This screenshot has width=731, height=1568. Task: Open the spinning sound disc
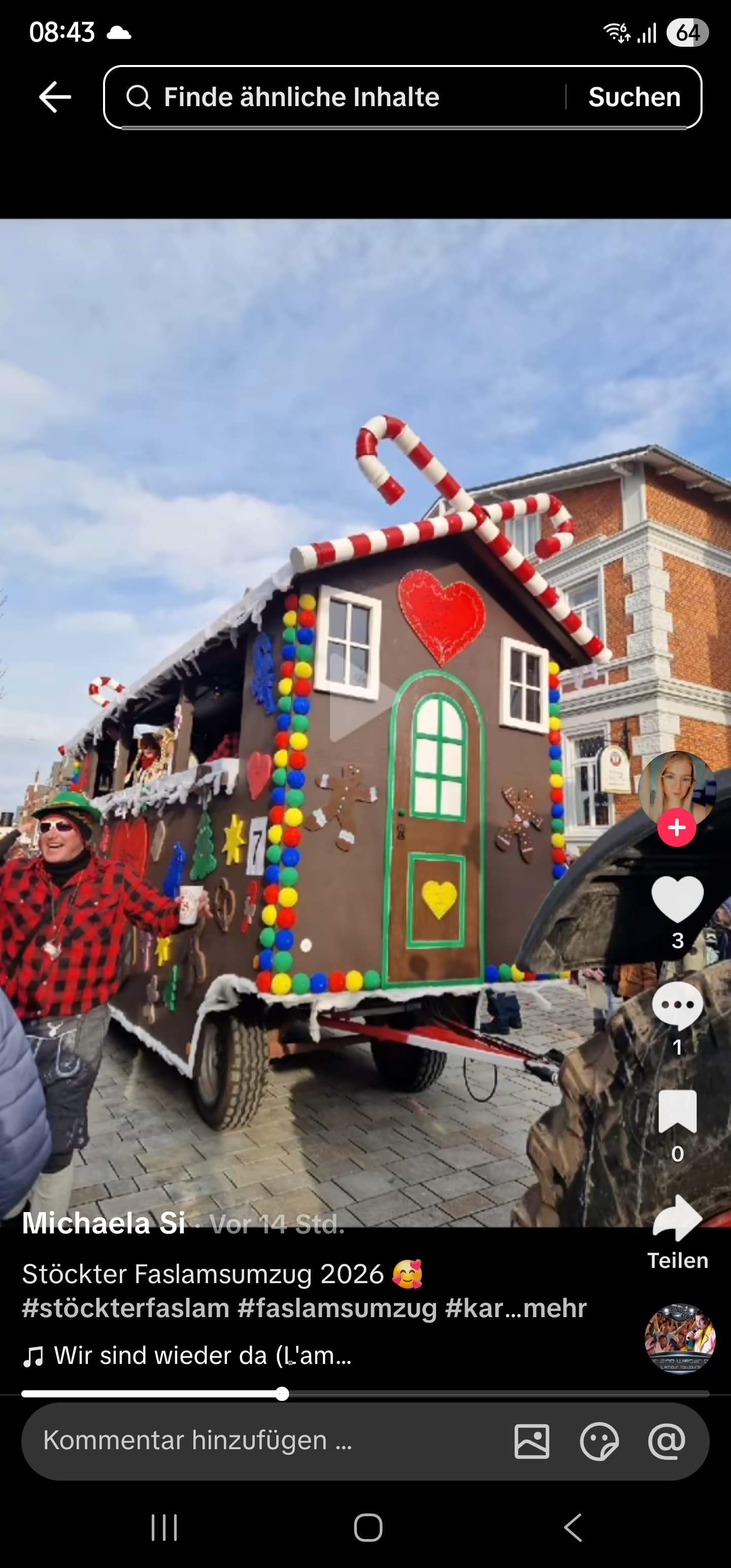click(679, 1338)
